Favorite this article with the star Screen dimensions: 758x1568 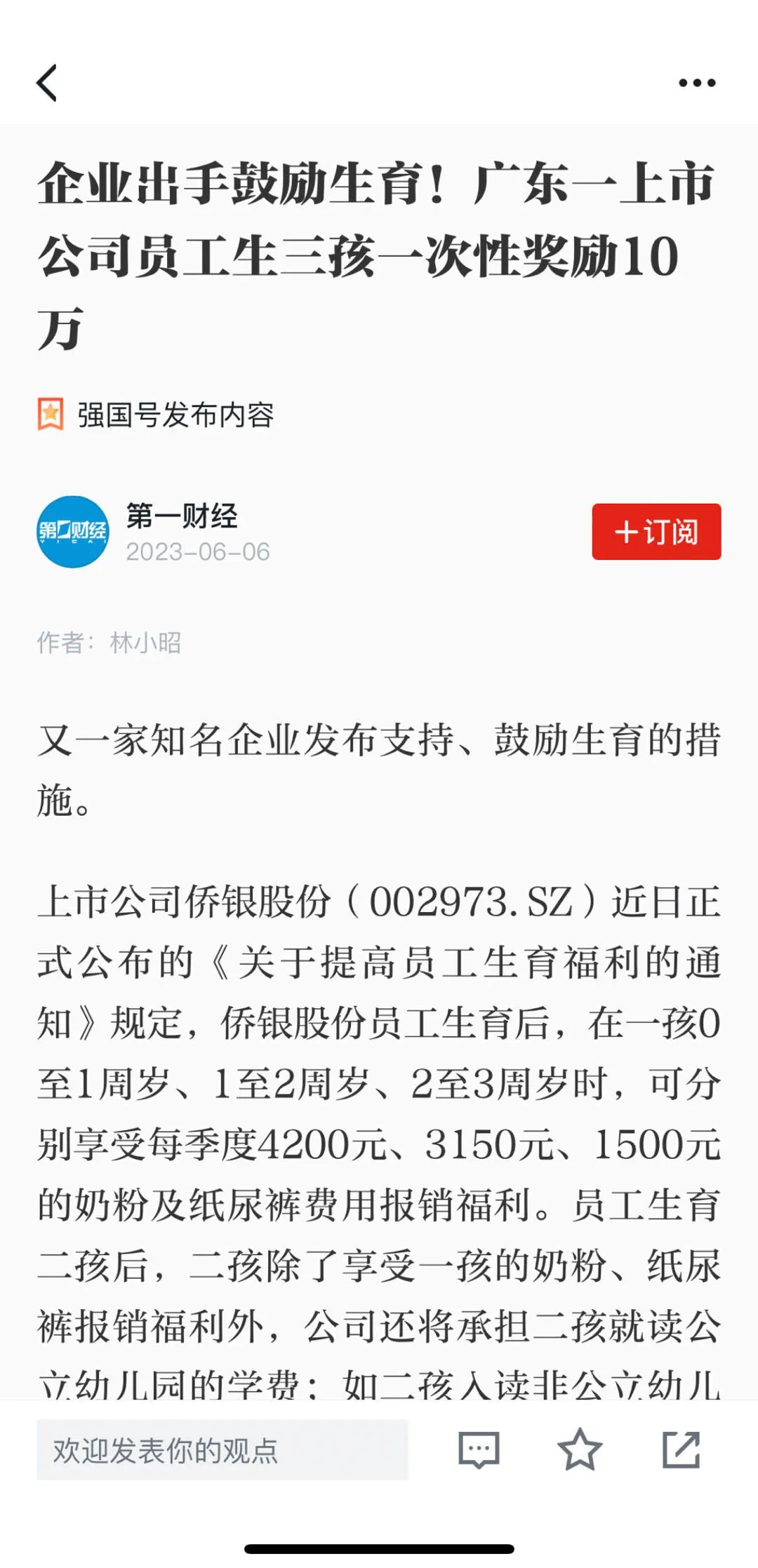[580, 1449]
